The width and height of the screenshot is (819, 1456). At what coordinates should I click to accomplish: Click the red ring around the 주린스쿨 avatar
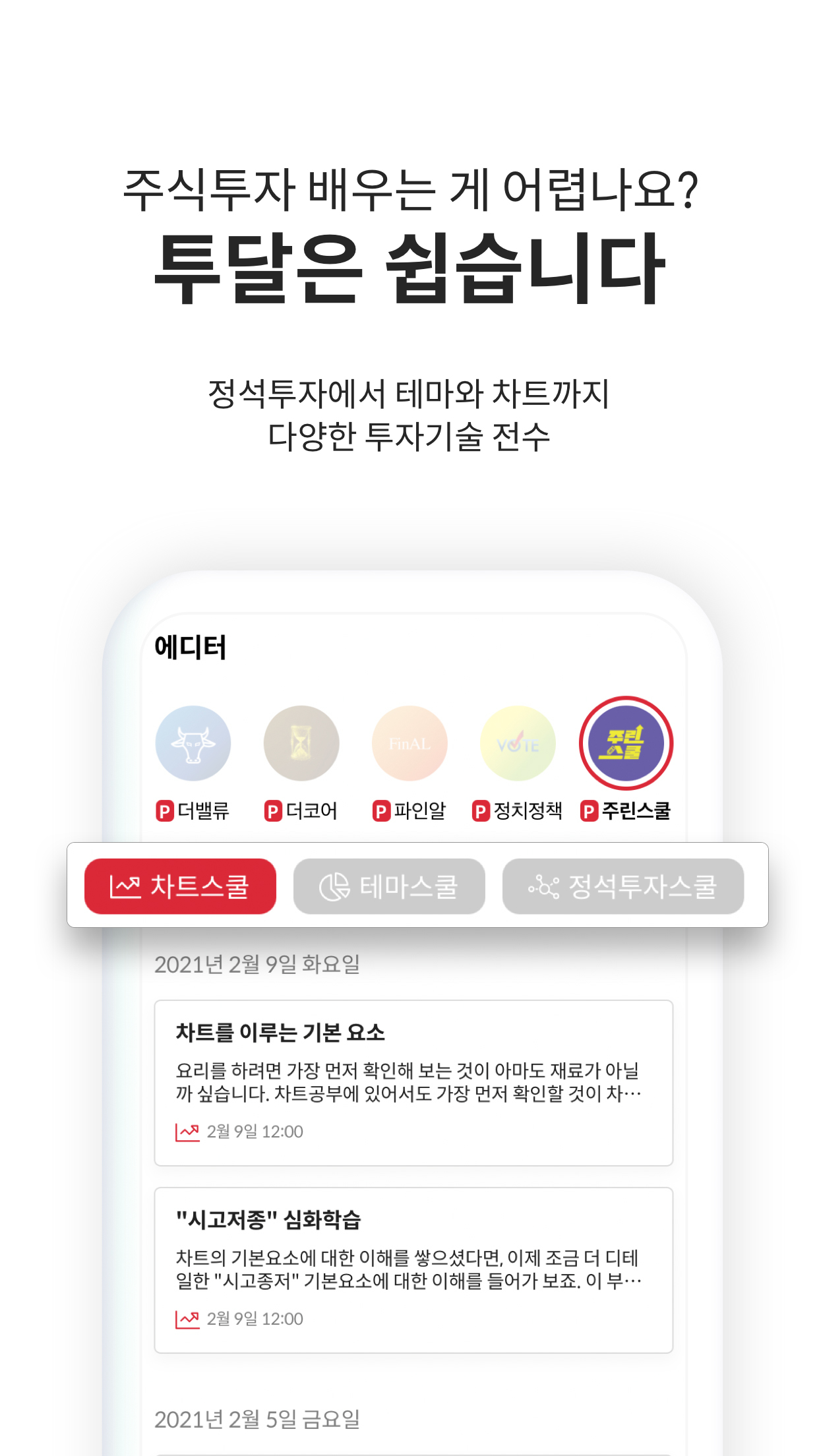pos(626,700)
